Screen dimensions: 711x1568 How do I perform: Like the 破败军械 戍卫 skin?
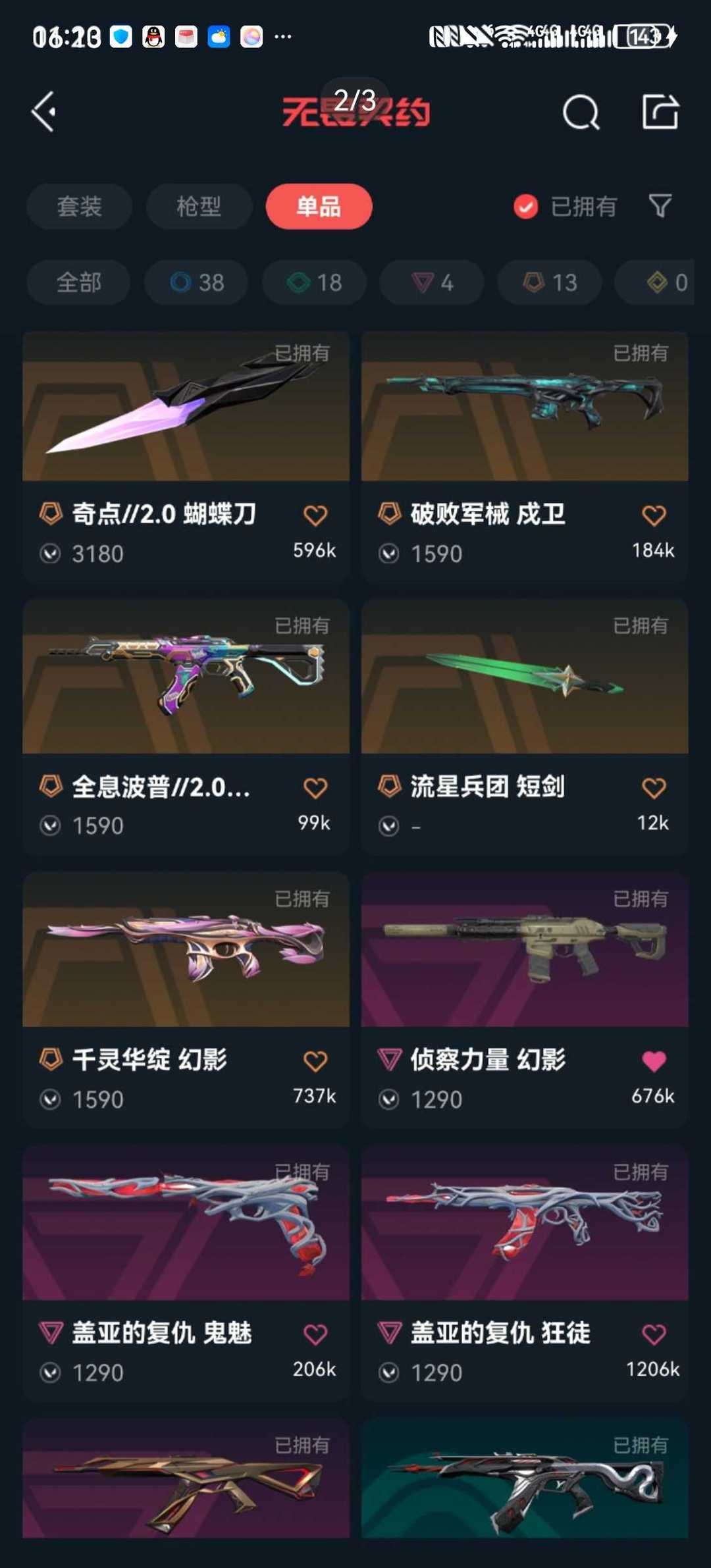[x=654, y=515]
